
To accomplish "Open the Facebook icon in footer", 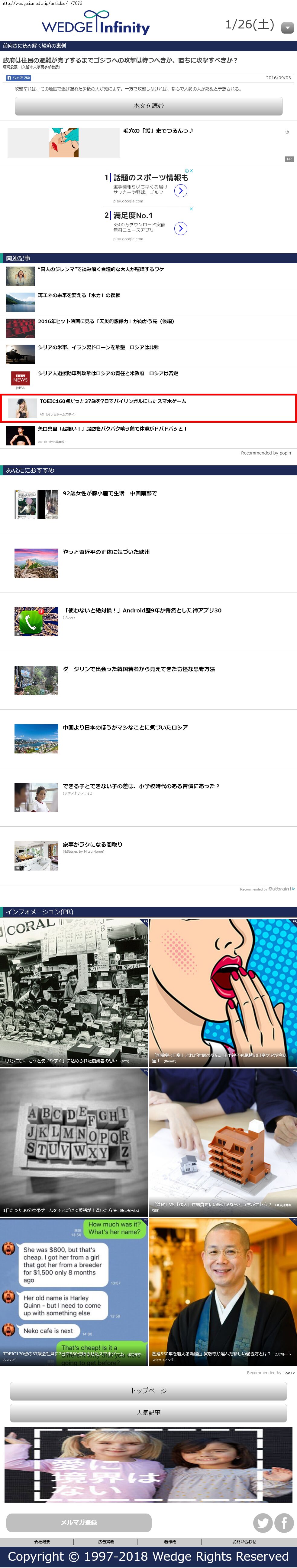I will click(x=284, y=1522).
